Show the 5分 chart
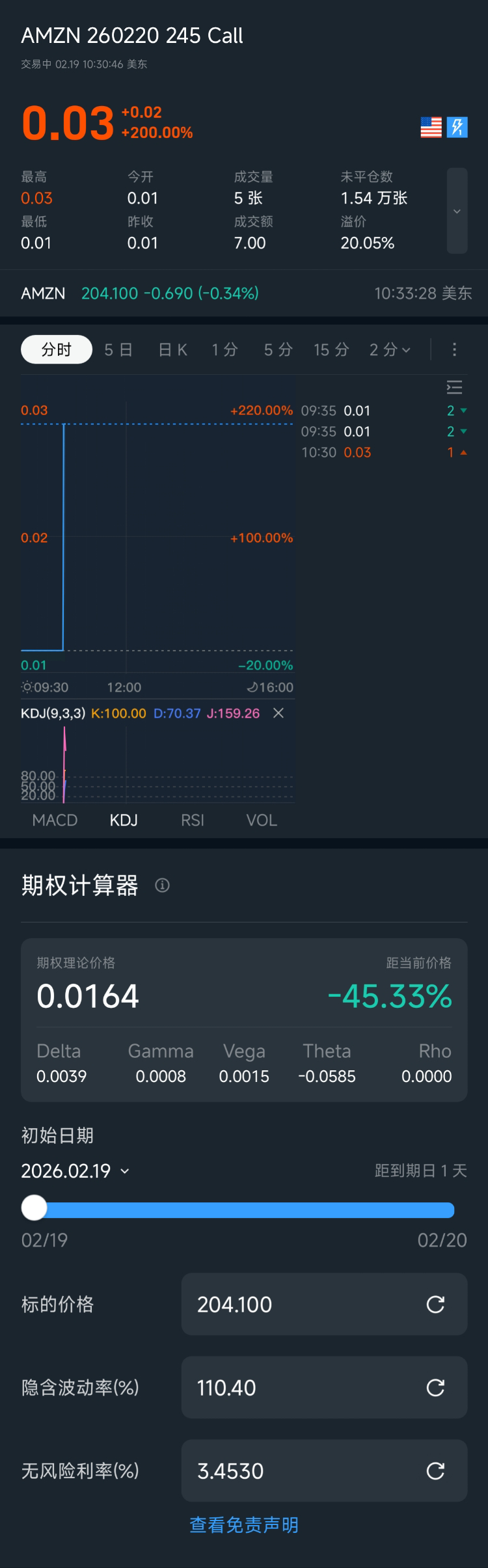Screen dimensions: 488x1568 (278, 350)
